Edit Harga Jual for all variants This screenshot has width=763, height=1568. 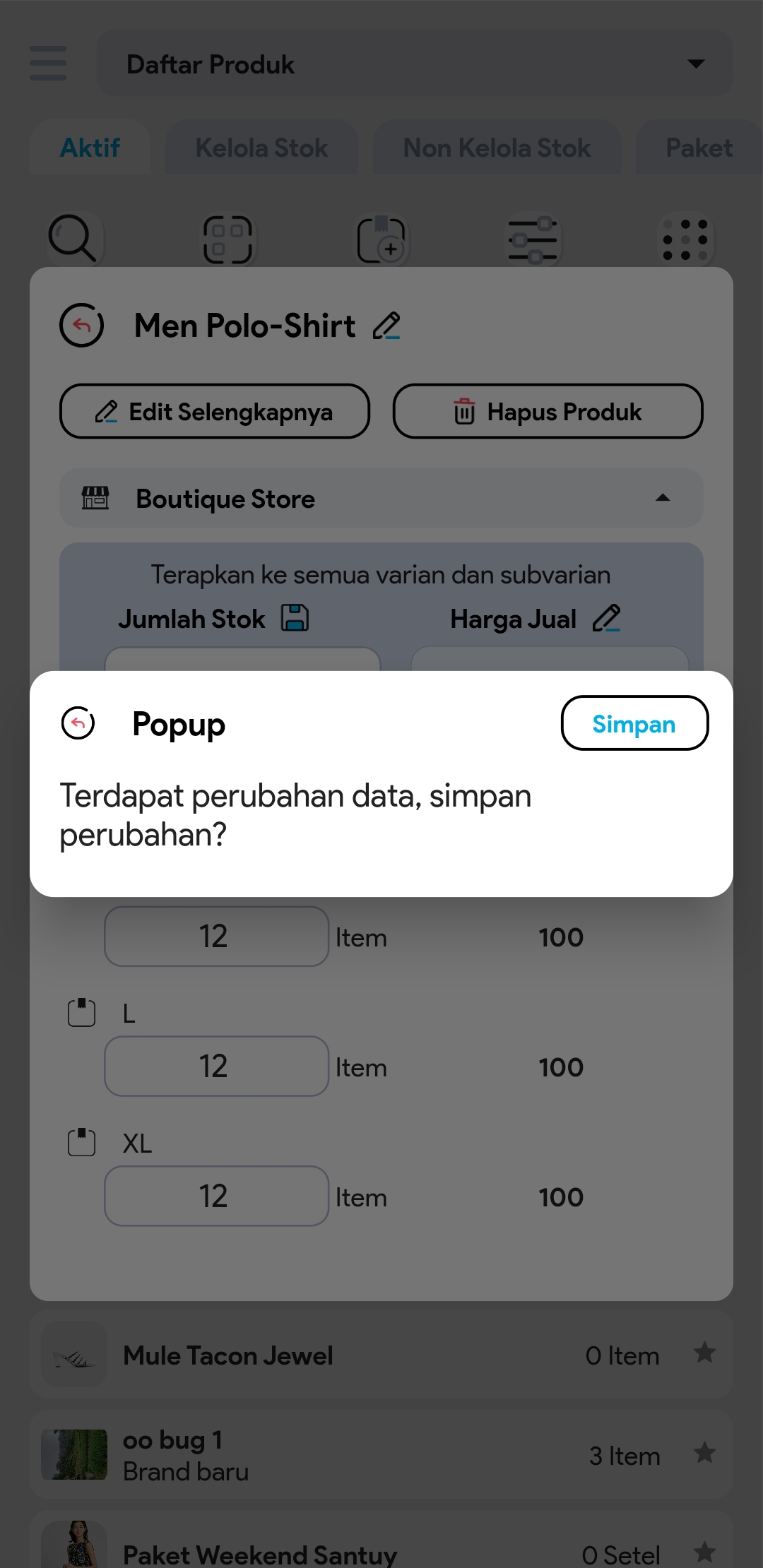click(606, 618)
